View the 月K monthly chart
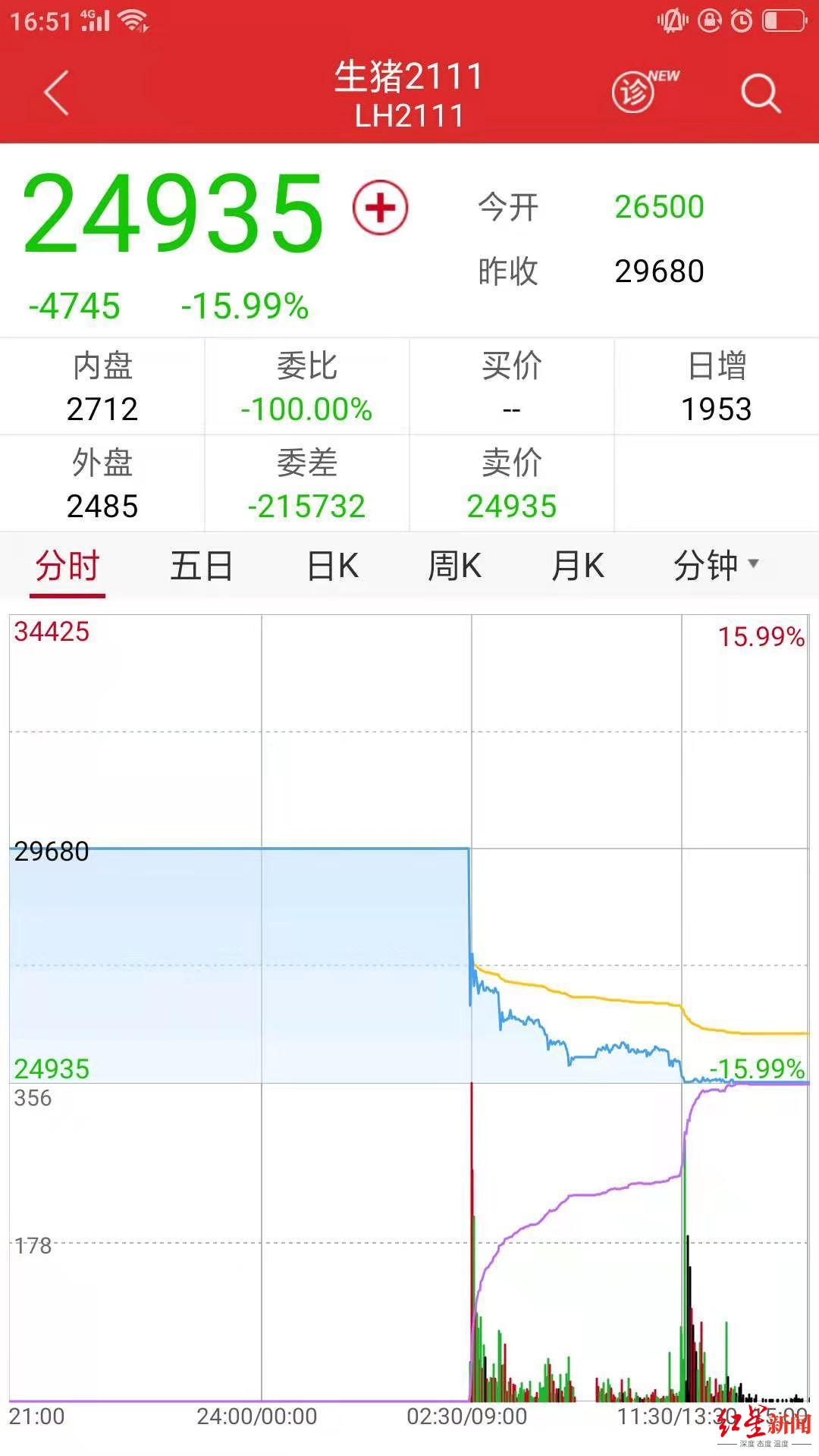 (579, 566)
